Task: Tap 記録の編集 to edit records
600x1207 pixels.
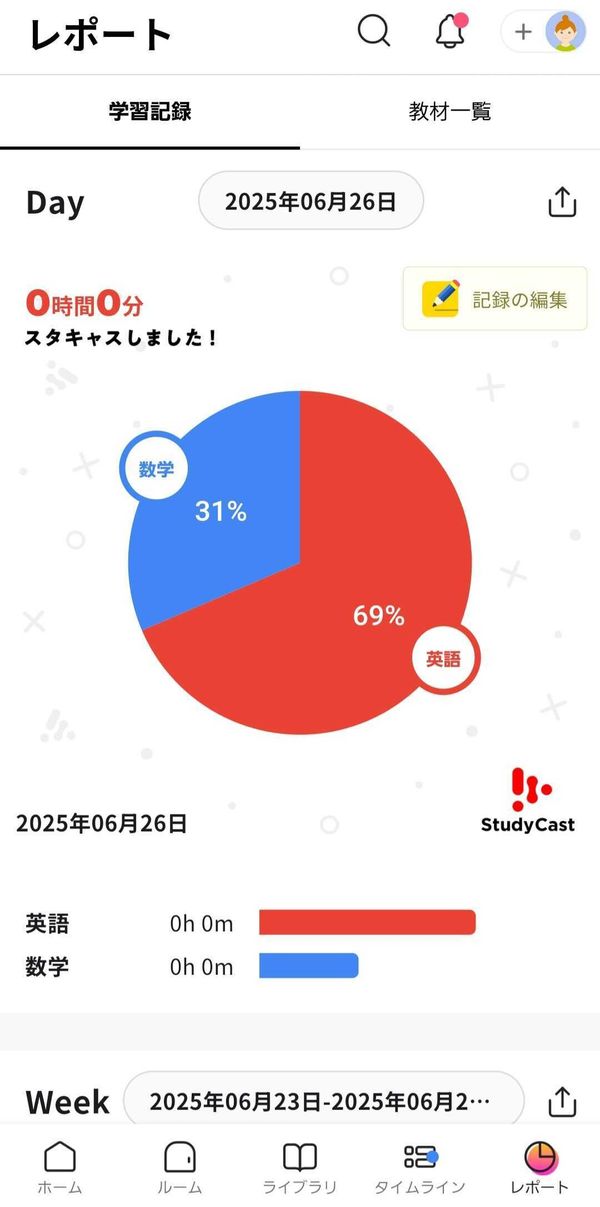Action: click(x=495, y=298)
